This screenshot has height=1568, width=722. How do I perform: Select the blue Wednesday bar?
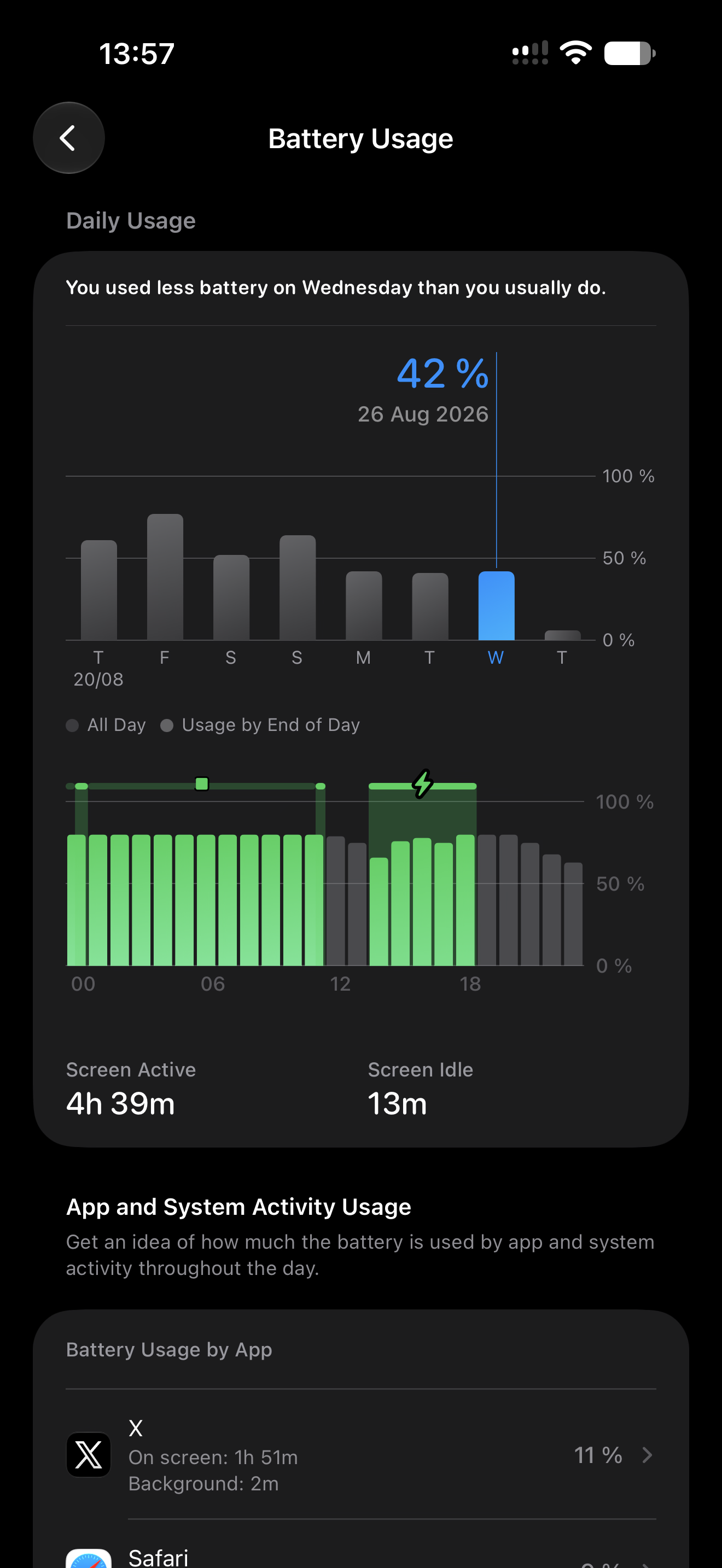(x=496, y=605)
